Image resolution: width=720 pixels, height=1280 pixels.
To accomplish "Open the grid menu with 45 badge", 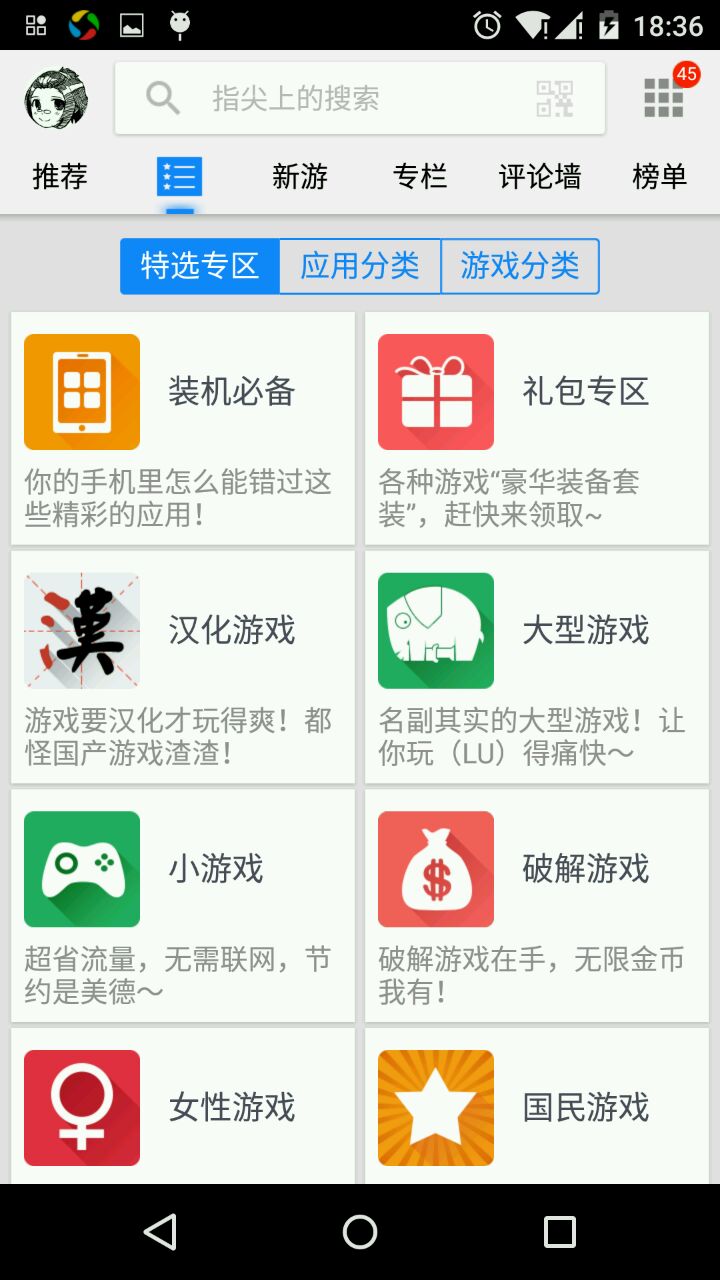I will [x=663, y=97].
